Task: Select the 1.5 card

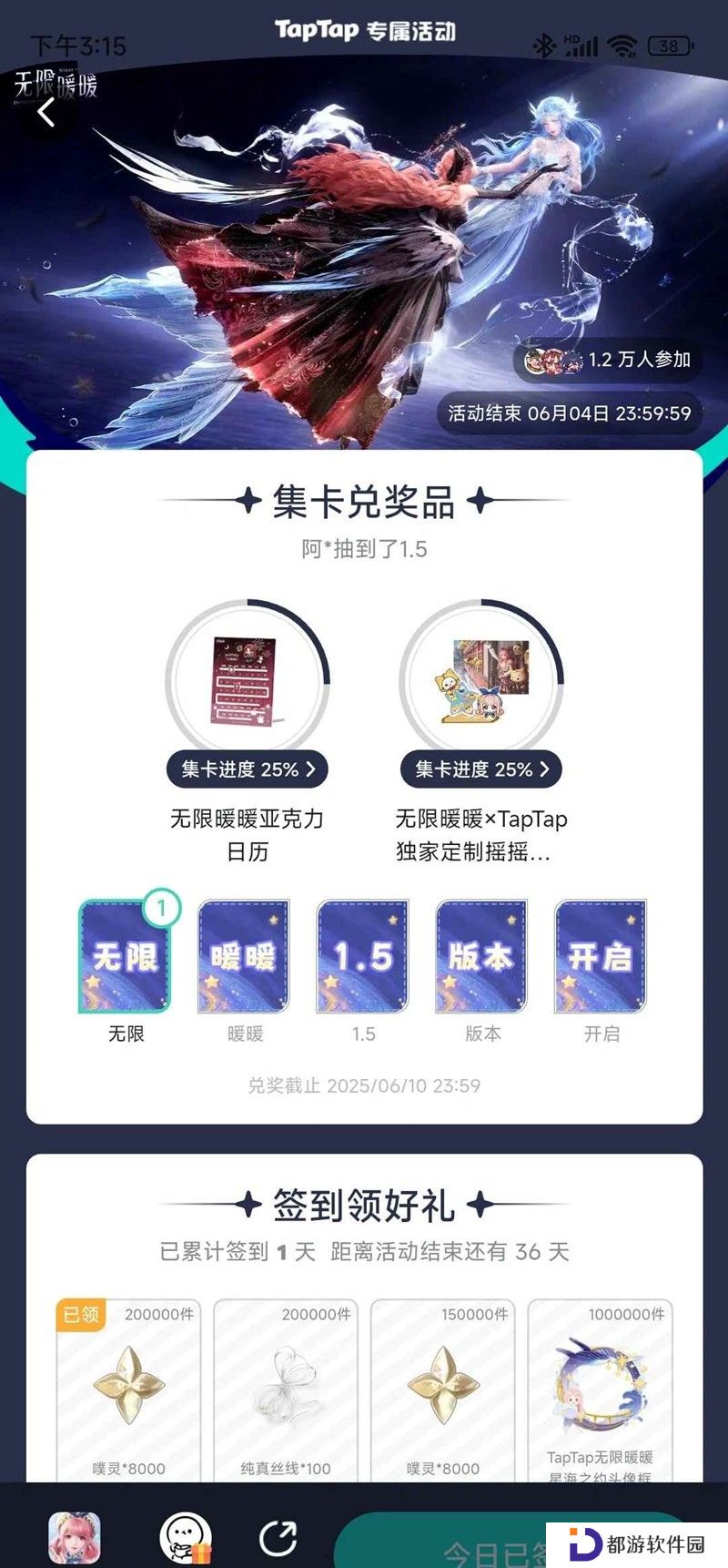Action: 363,958
